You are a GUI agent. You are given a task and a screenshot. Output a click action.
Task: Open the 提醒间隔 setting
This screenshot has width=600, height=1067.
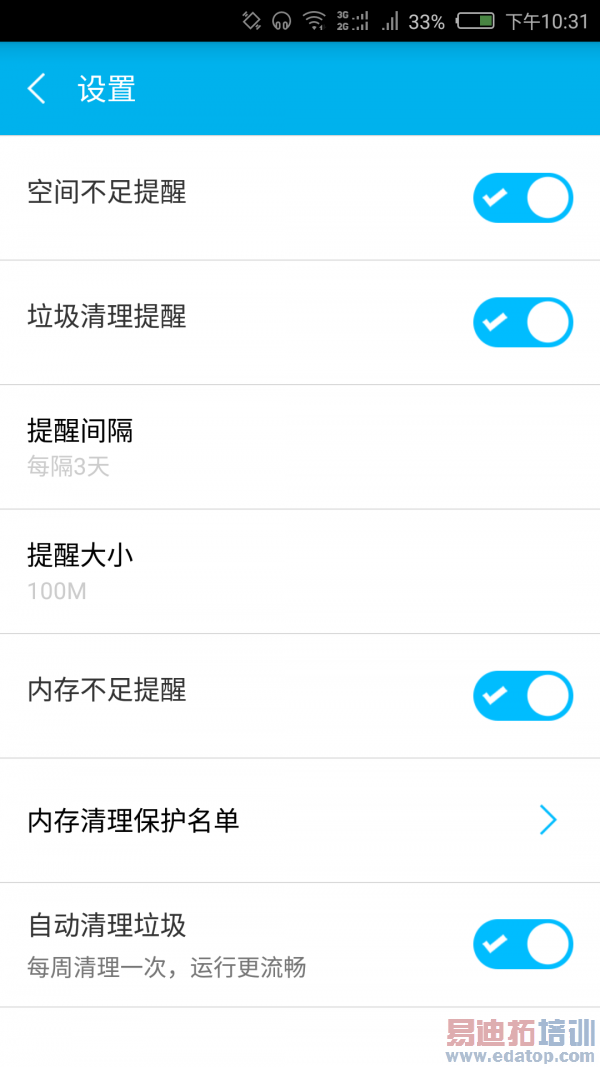[300, 447]
